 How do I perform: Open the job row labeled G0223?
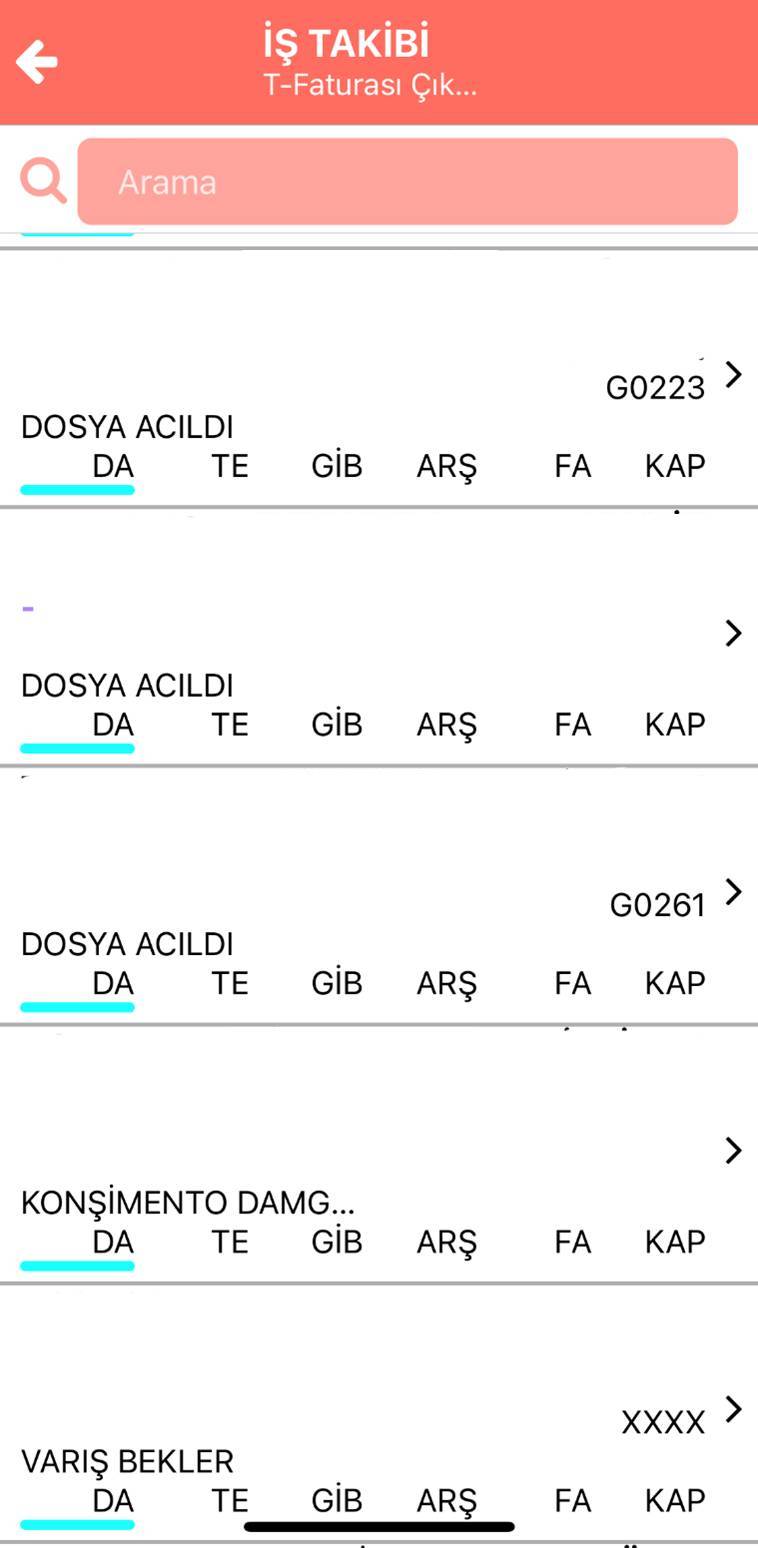click(379, 378)
